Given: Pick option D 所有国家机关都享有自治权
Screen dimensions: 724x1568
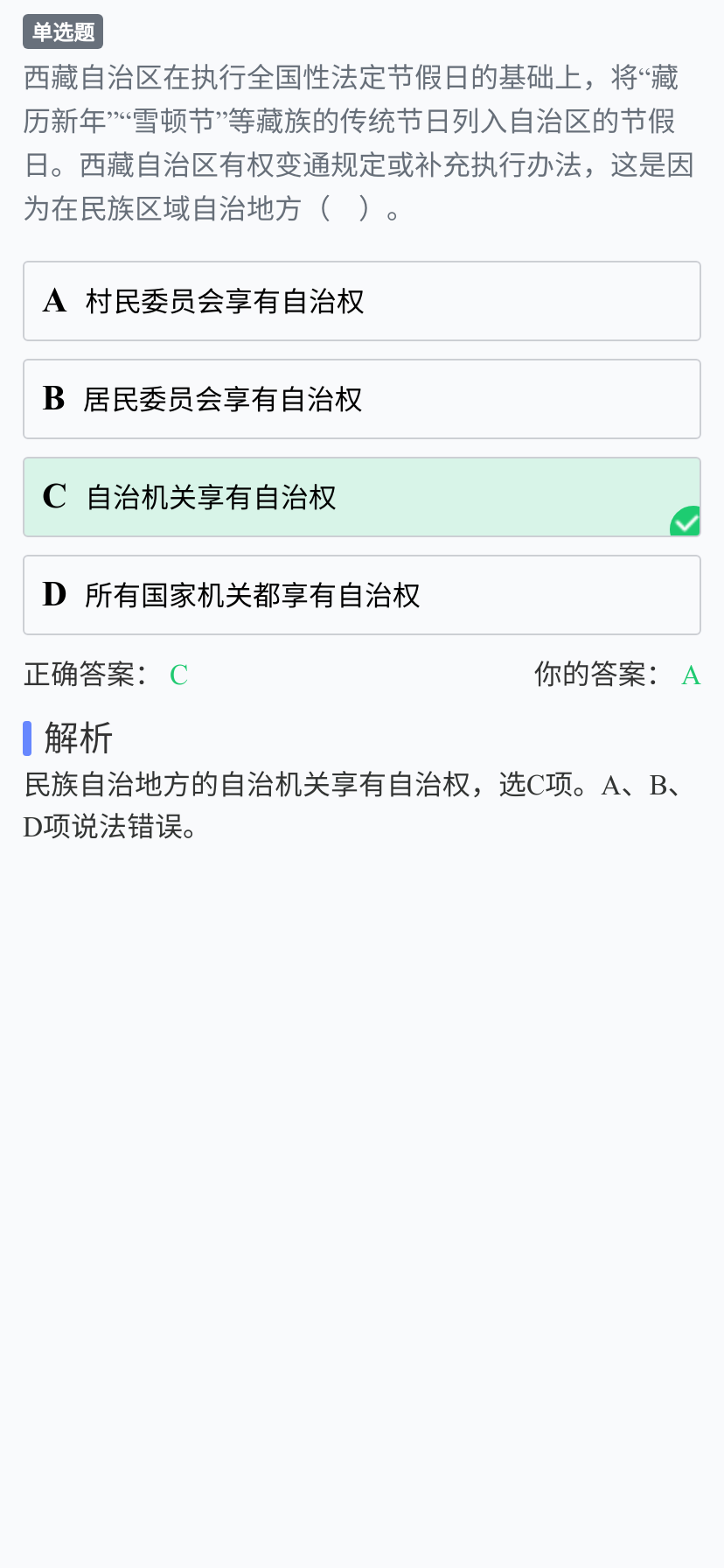Looking at the screenshot, I should click(x=362, y=595).
